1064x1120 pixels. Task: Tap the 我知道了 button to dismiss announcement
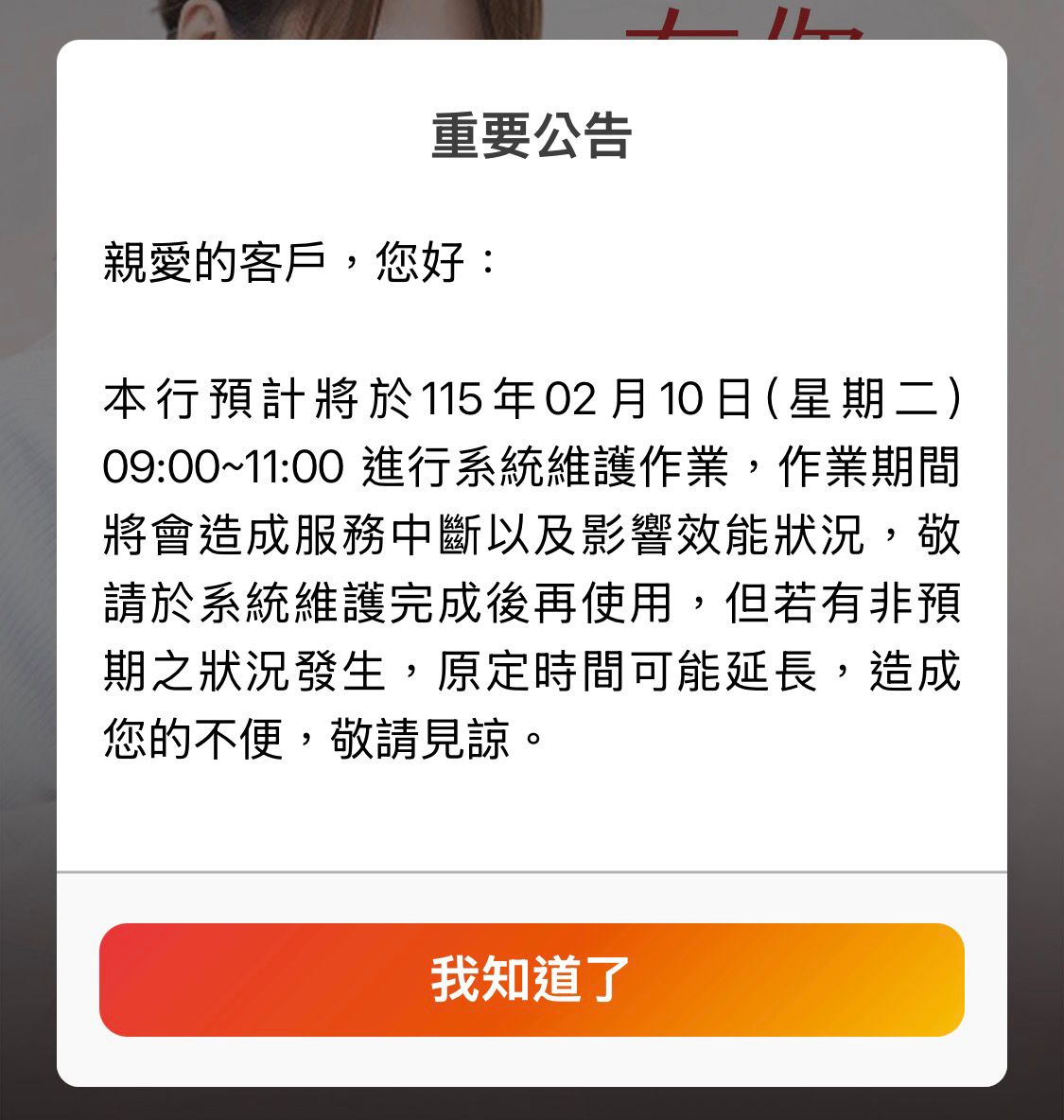pyautogui.click(x=532, y=979)
